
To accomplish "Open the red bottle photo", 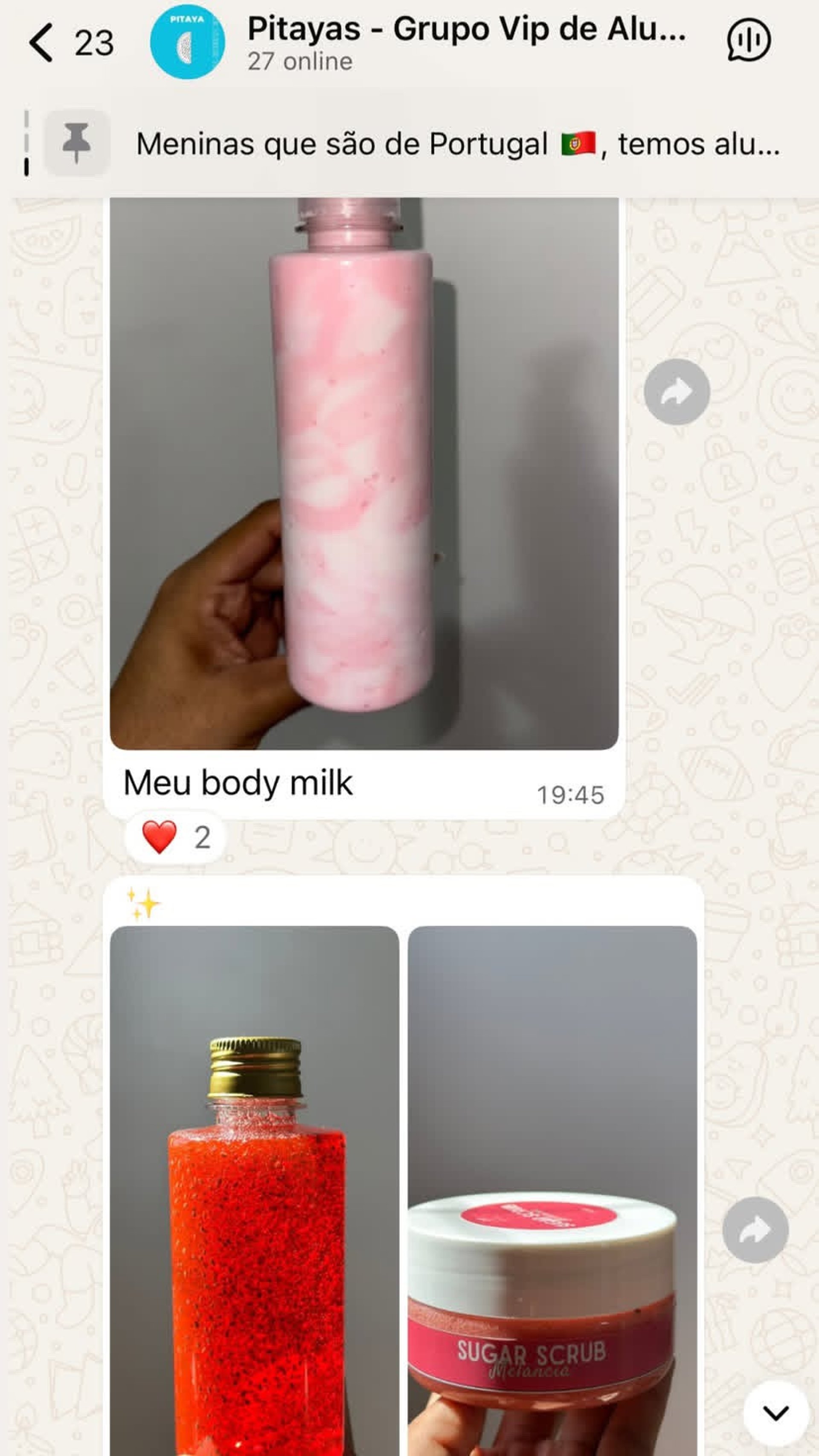I will (254, 1190).
